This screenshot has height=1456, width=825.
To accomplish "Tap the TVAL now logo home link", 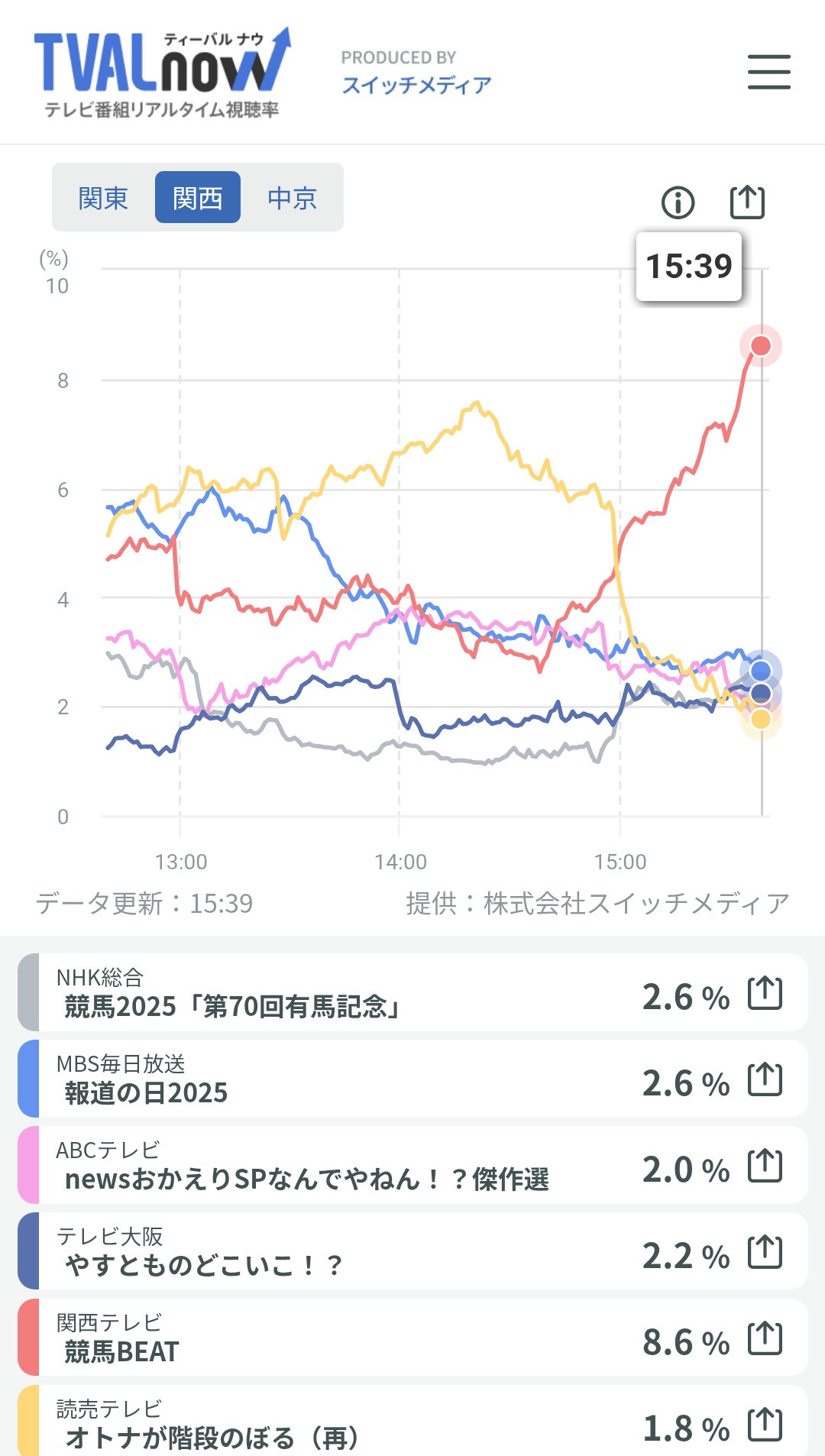I will pyautogui.click(x=162, y=73).
